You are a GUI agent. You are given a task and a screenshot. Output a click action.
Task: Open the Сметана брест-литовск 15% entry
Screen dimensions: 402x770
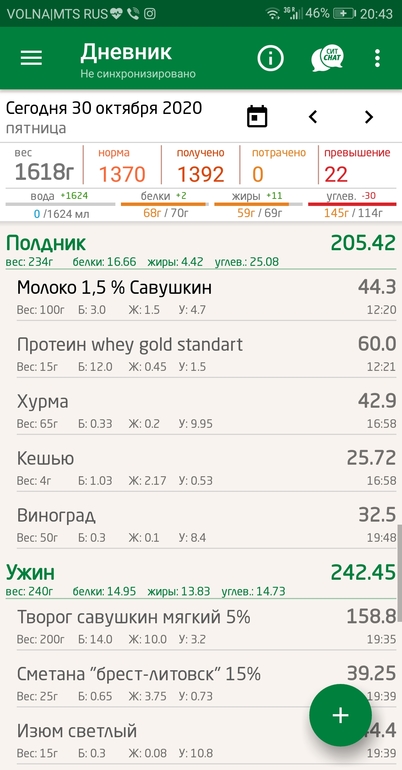pos(206,683)
